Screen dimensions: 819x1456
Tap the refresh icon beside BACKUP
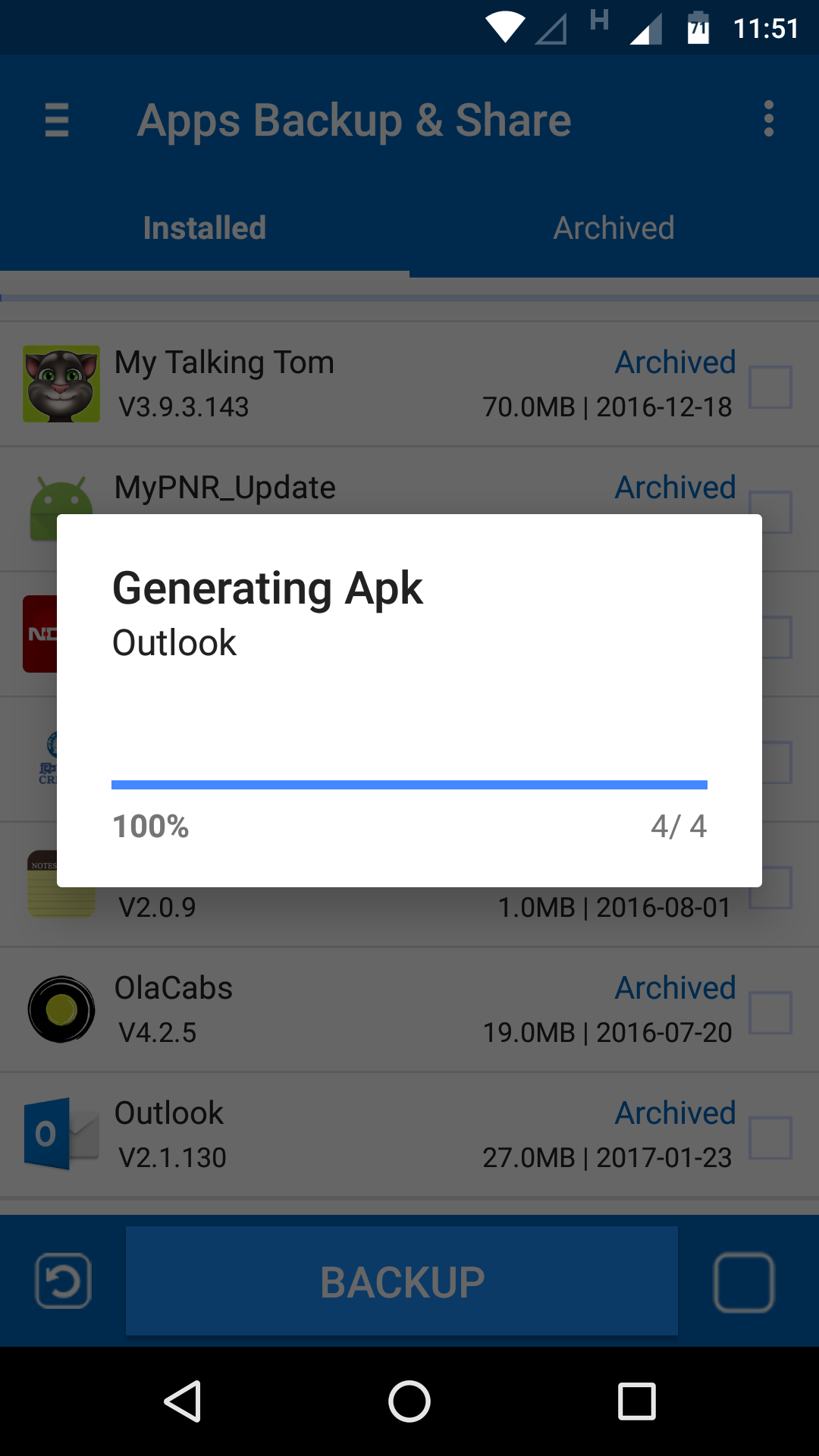click(x=64, y=1282)
